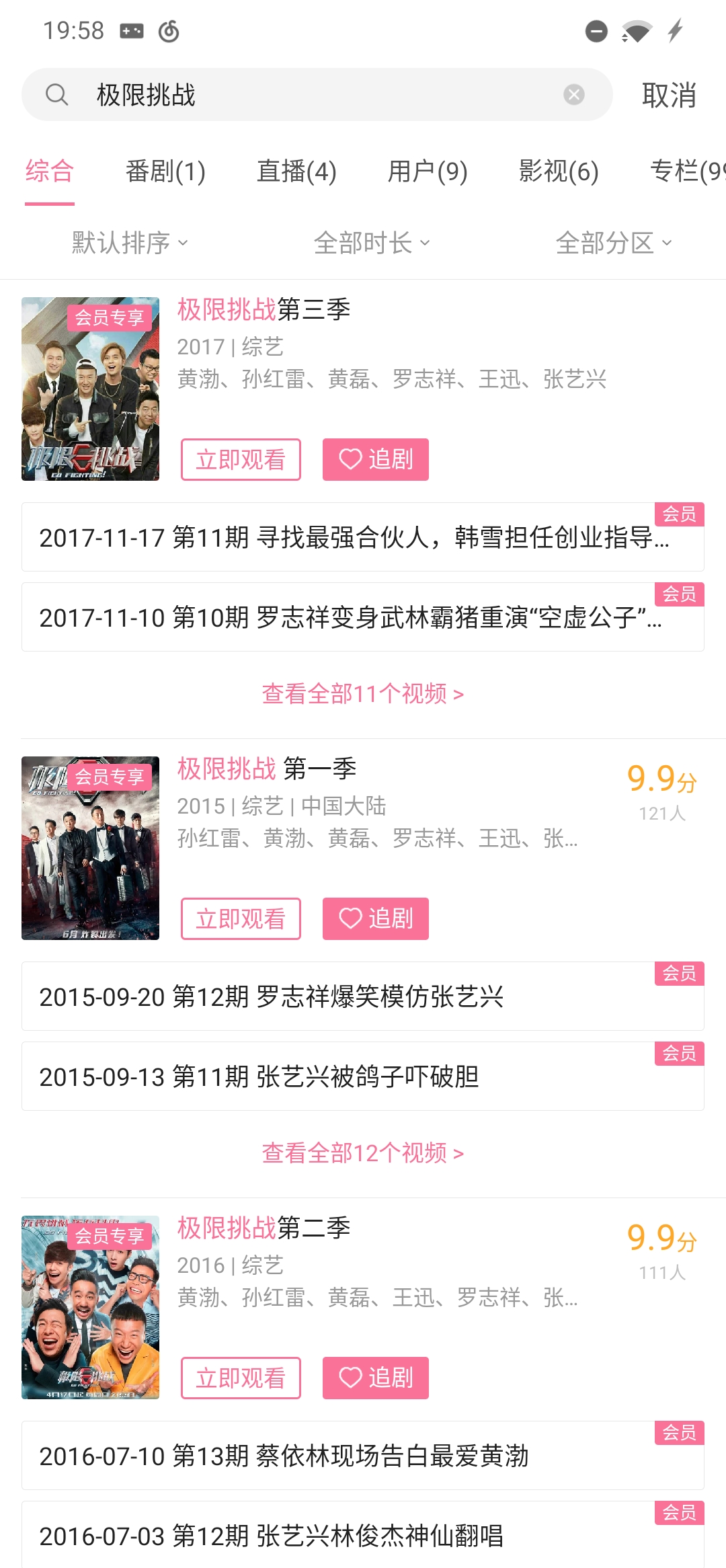Tap 追剧 for 极限挑战 第一季

point(376,919)
